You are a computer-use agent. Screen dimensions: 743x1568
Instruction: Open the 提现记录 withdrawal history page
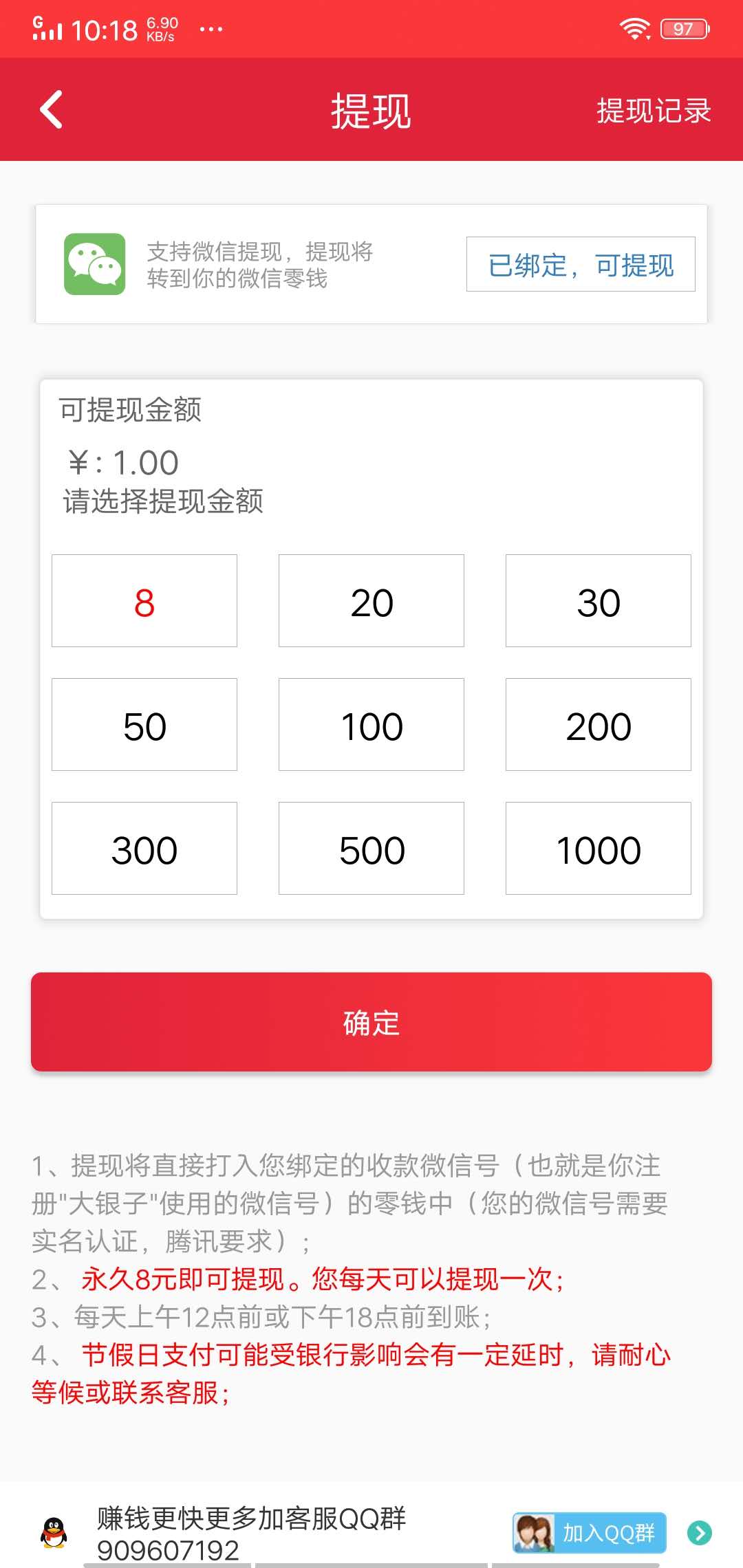pos(651,111)
